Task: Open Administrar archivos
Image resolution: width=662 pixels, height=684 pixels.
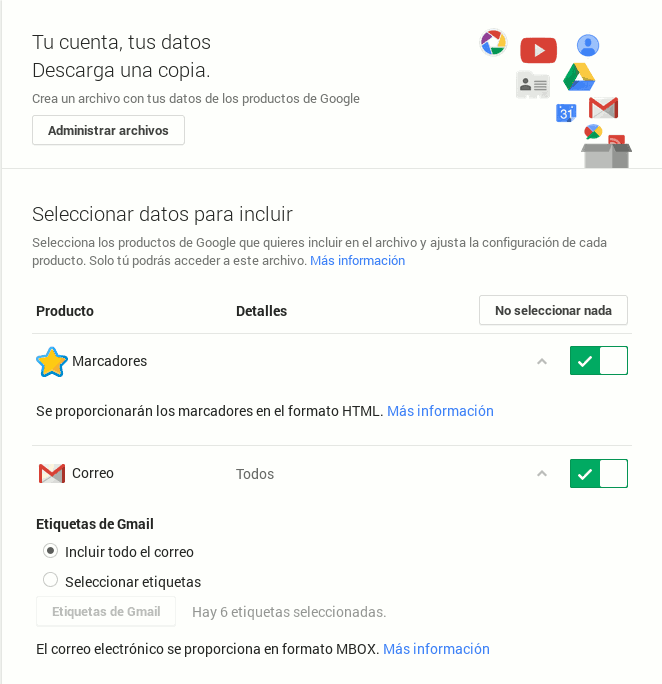Action: (108, 131)
